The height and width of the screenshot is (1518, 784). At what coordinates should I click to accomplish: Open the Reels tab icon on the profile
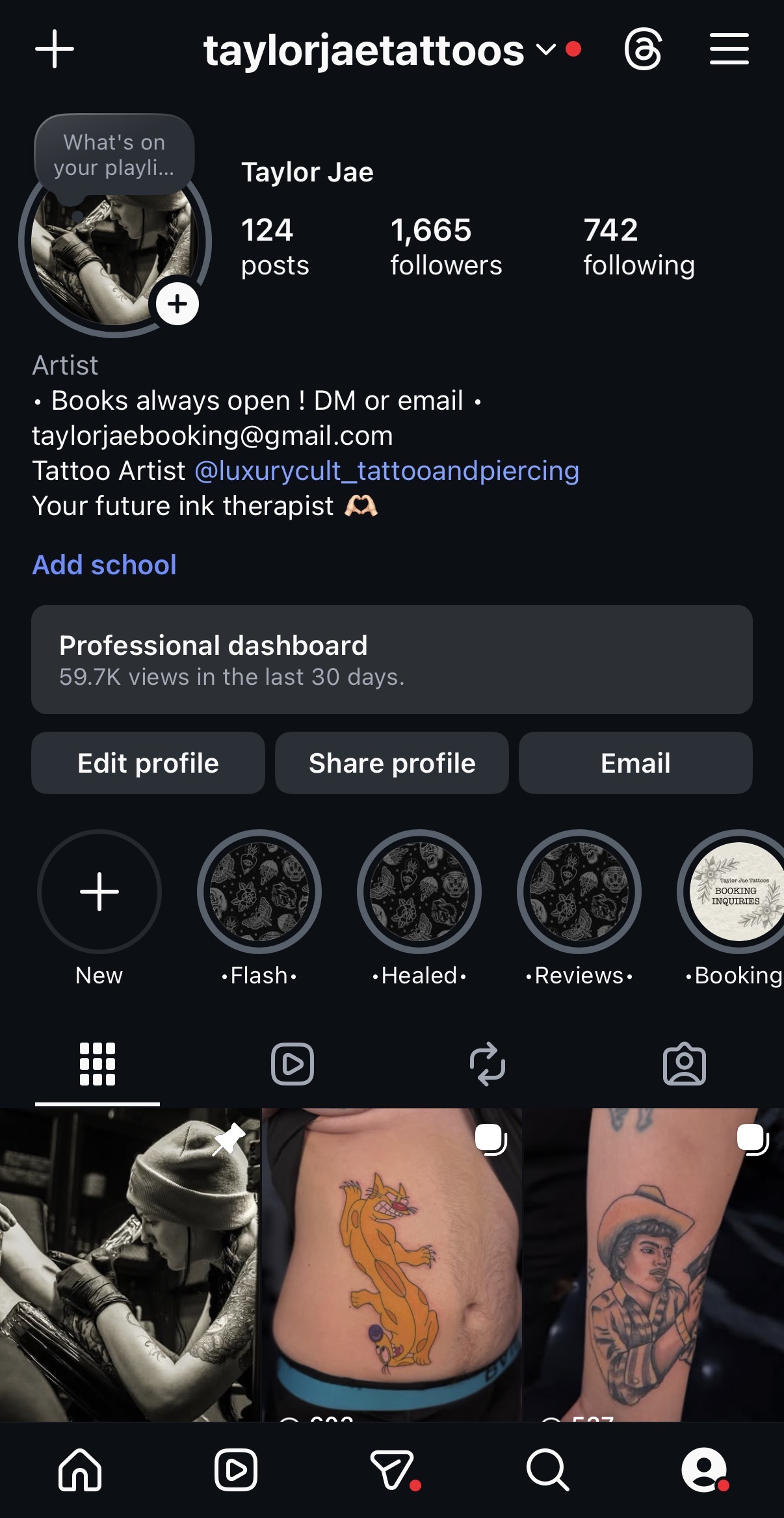pyautogui.click(x=293, y=1064)
